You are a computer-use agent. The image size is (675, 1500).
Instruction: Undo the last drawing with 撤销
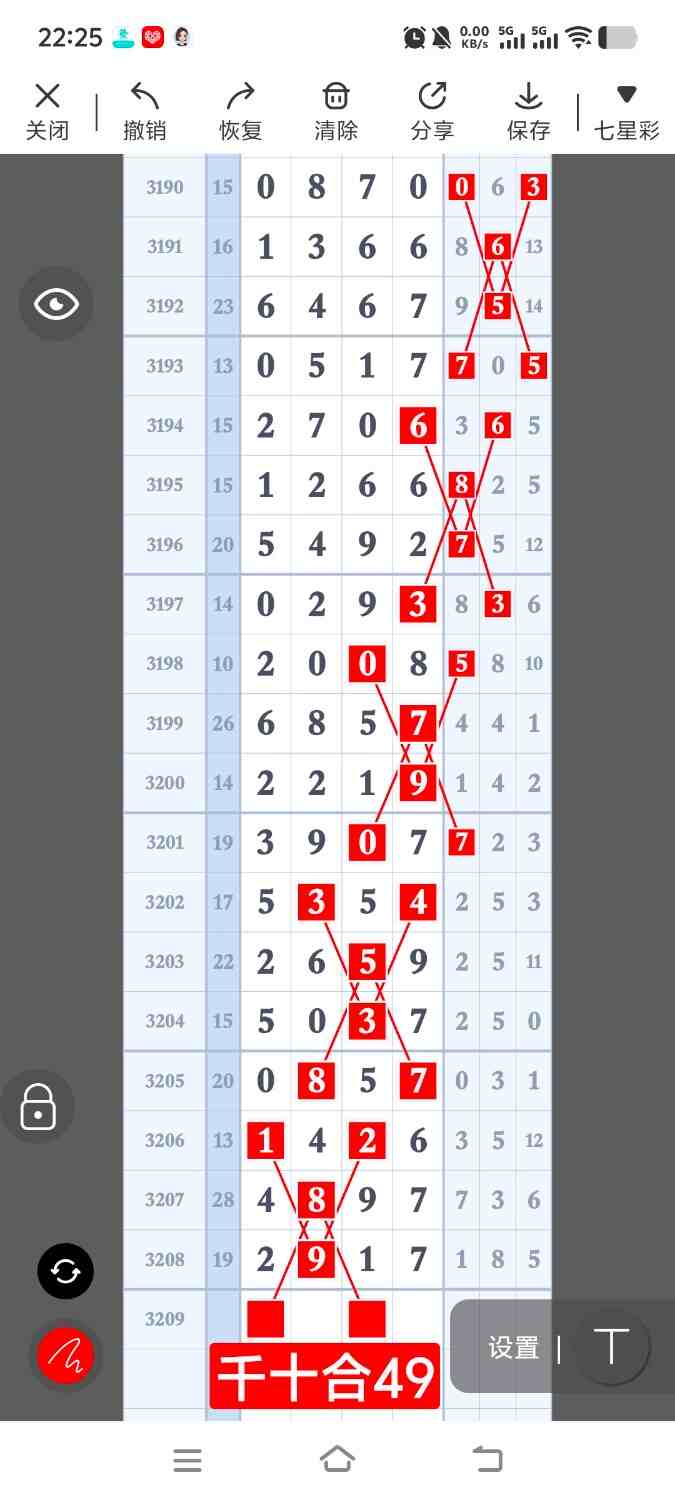pyautogui.click(x=144, y=111)
